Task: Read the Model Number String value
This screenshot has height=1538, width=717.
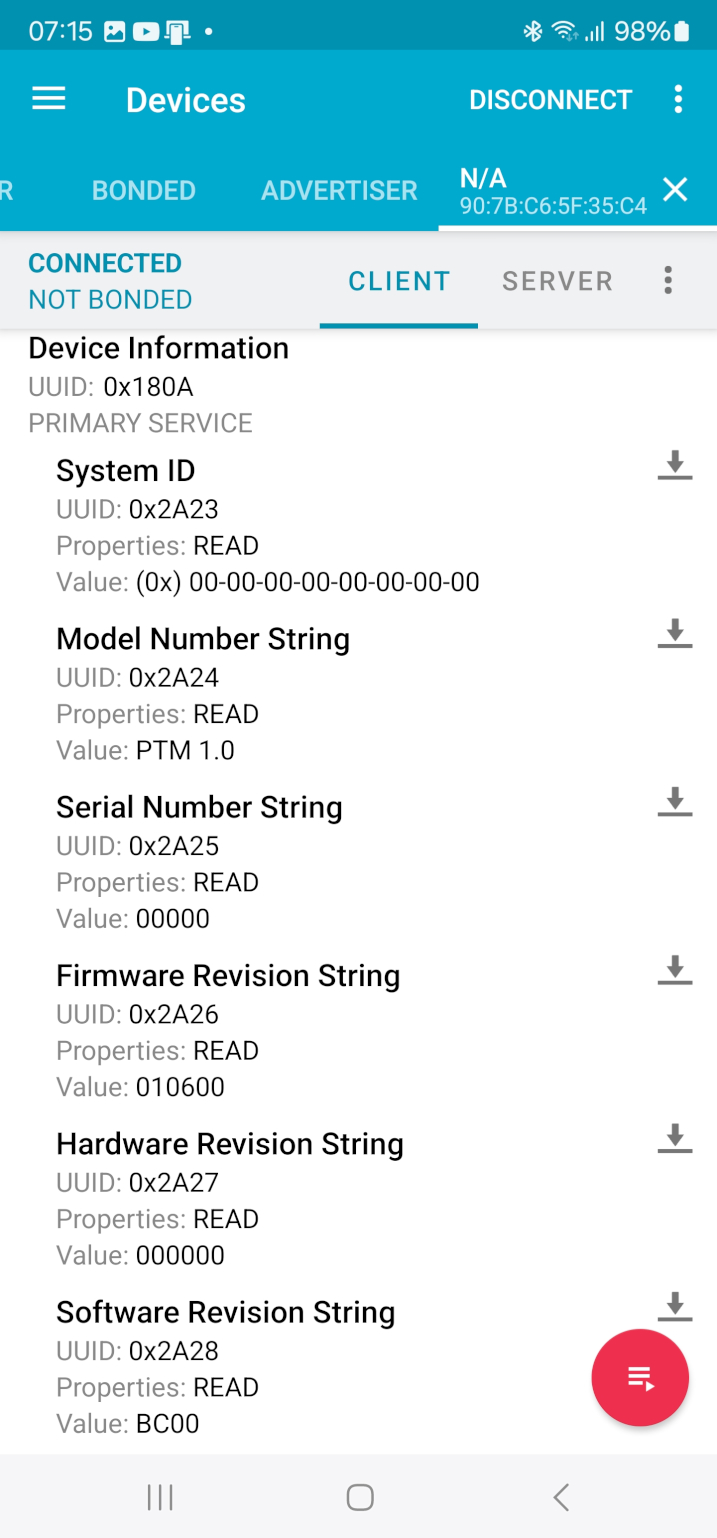Action: (x=675, y=633)
